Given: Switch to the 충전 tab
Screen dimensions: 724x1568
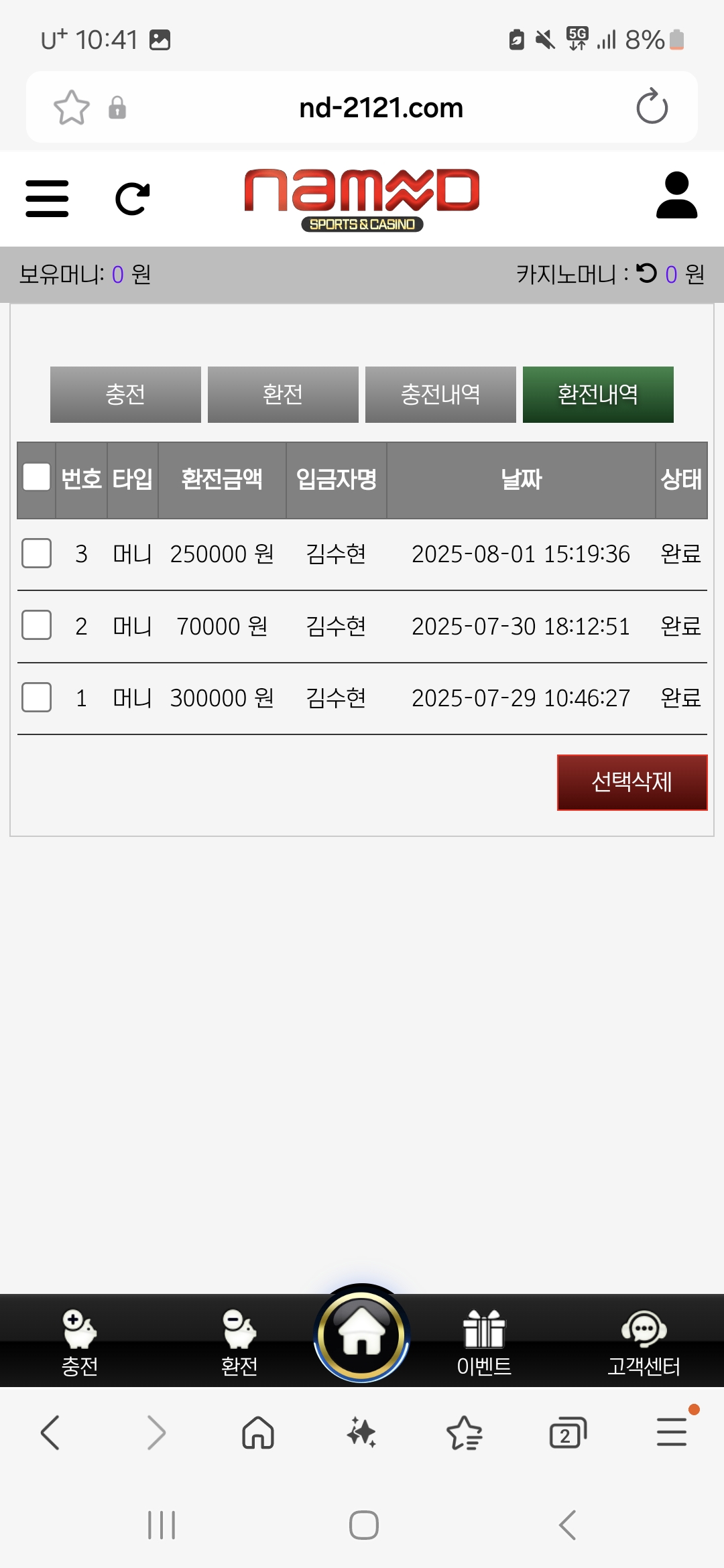Looking at the screenshot, I should (x=125, y=395).
